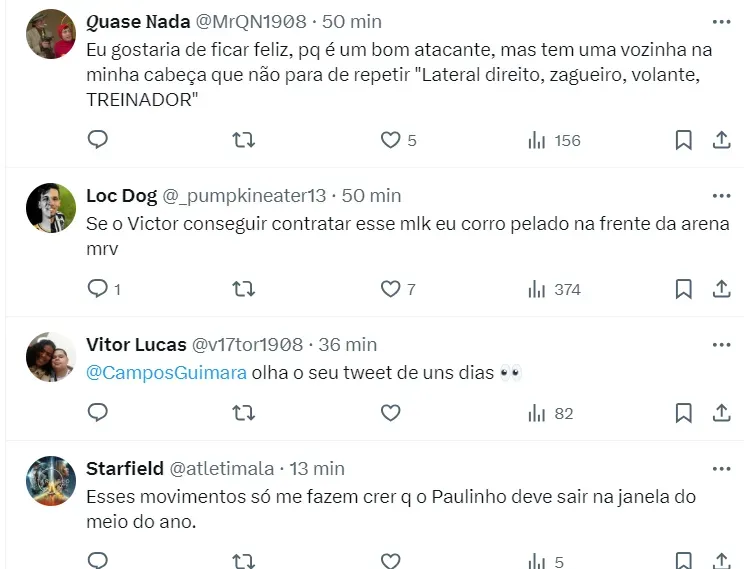Image resolution: width=744 pixels, height=569 pixels.
Task: Open Vitor Lucas's profile name
Action: click(x=136, y=344)
